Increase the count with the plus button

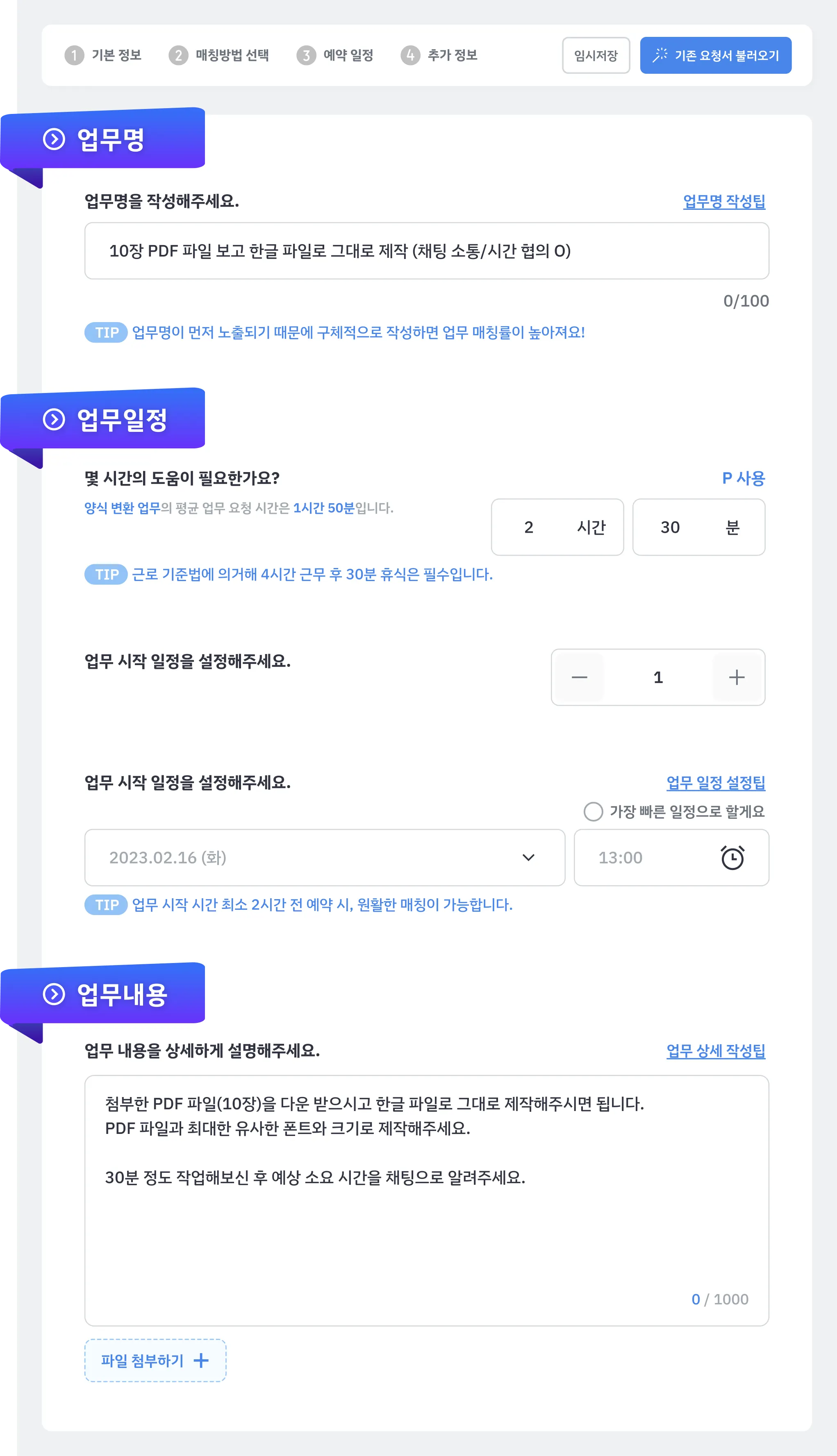(737, 677)
